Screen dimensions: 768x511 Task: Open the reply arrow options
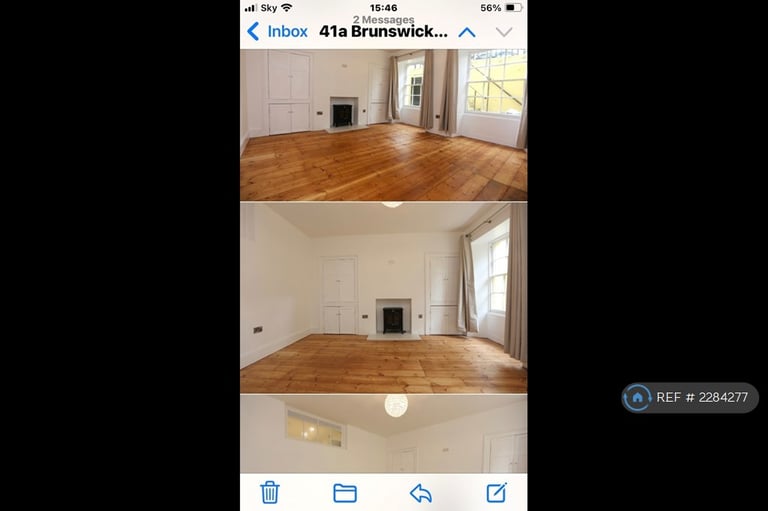[x=421, y=492]
